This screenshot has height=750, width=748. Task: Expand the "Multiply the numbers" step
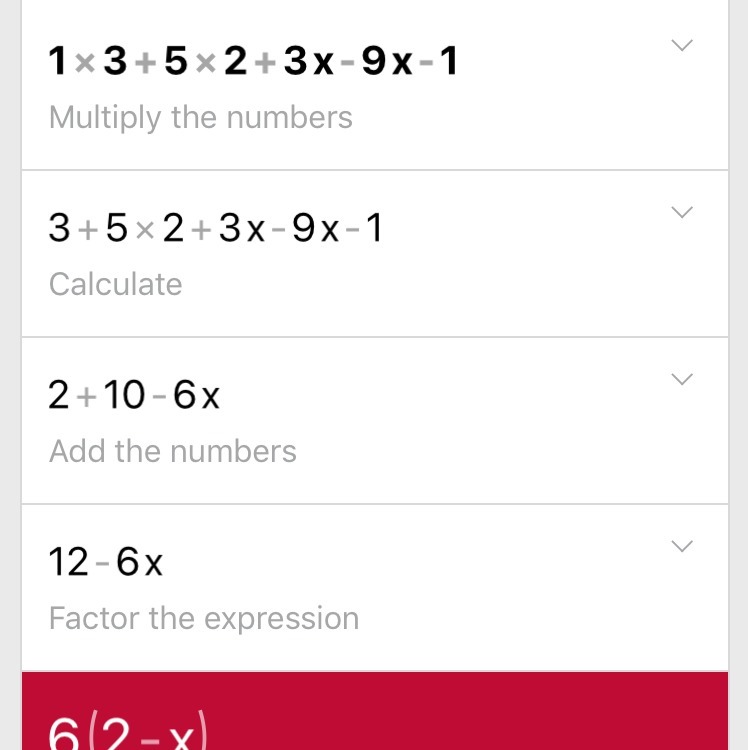(x=682, y=46)
